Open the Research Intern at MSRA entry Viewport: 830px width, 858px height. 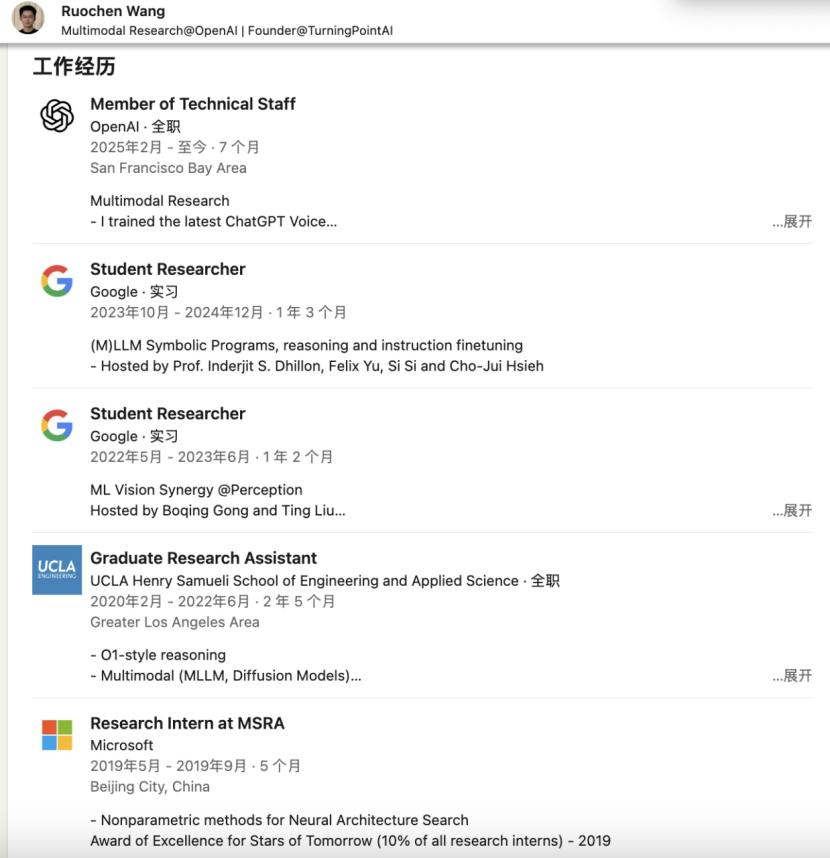click(187, 723)
